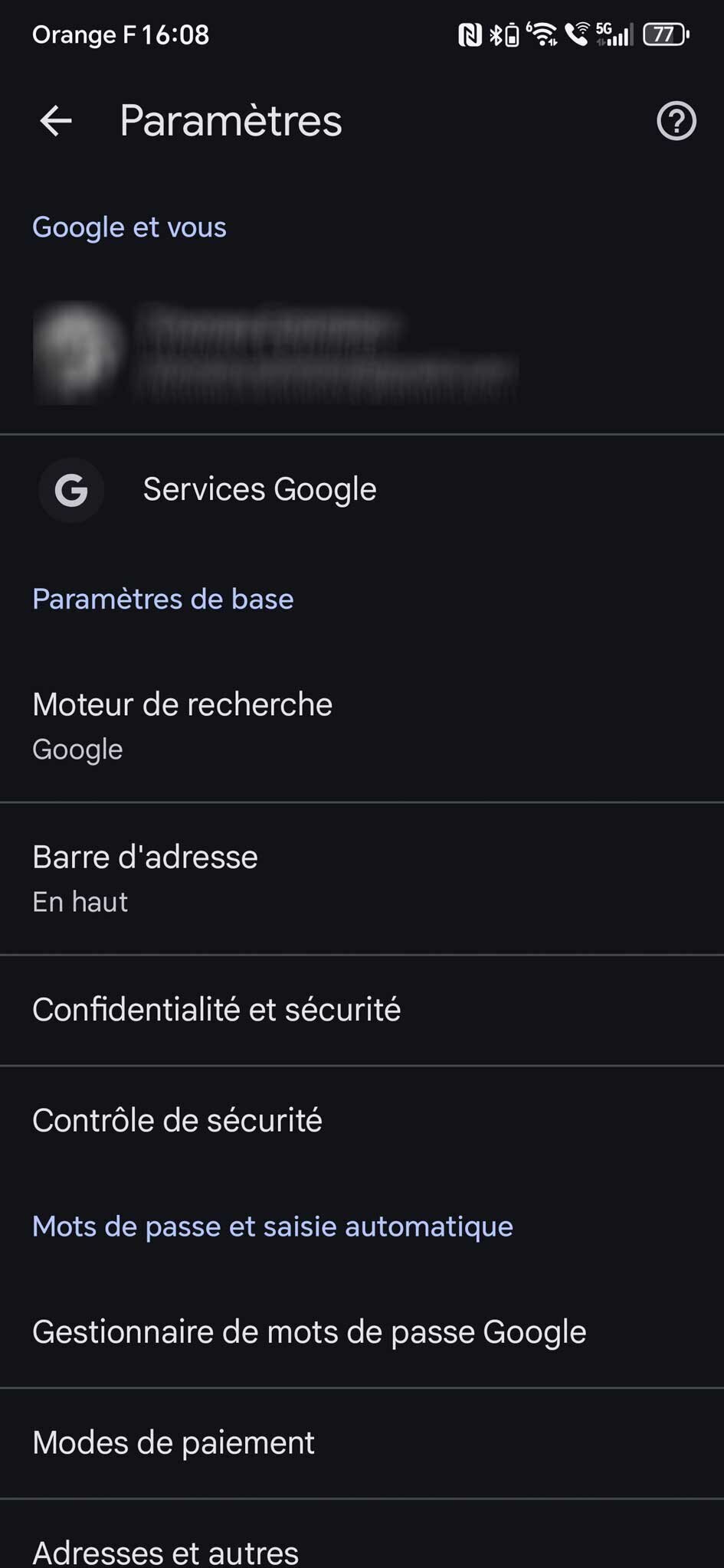This screenshot has height=1568, width=724.
Task: Select the Google 'G' logo icon
Action: click(71, 491)
